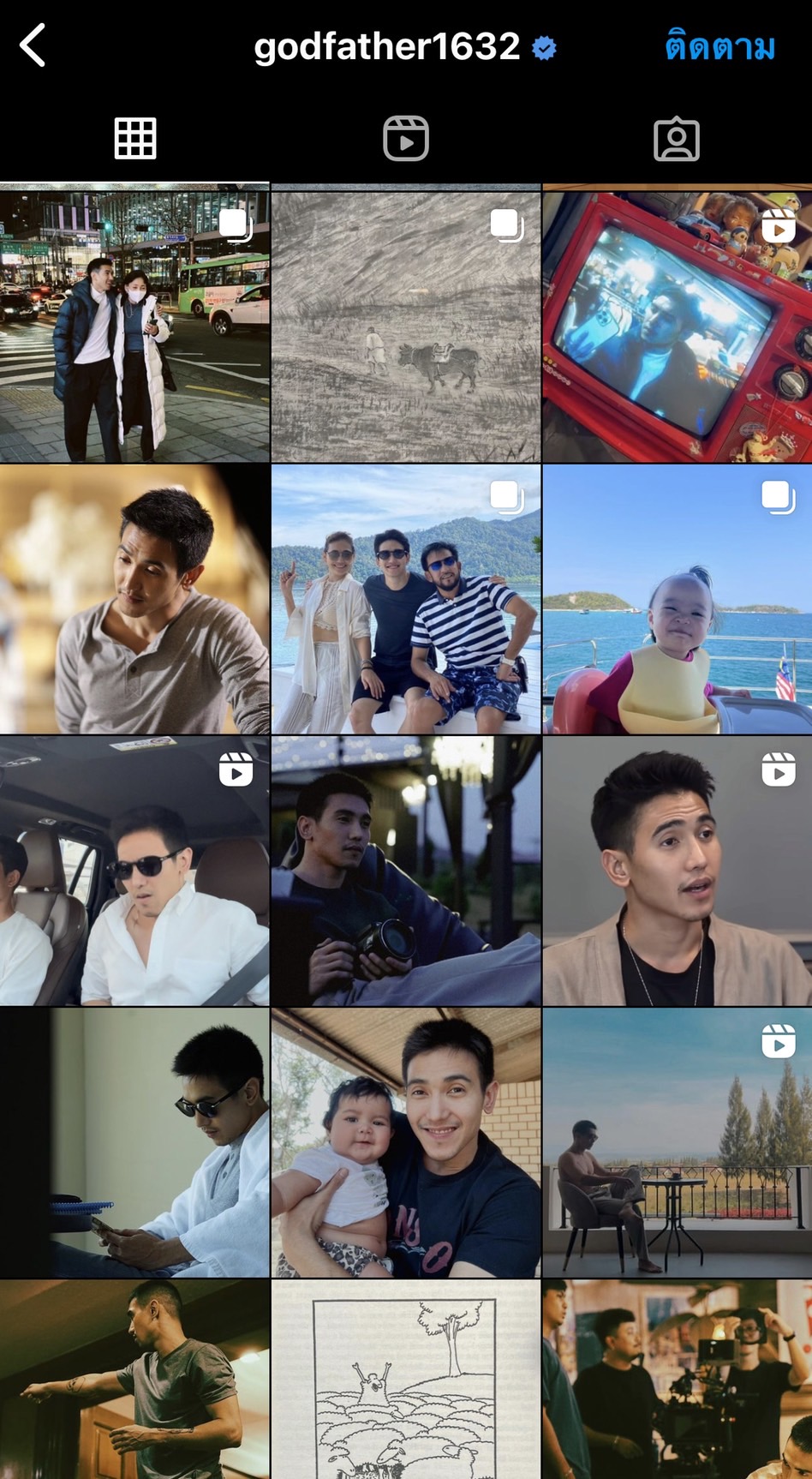
Task: Open the tattooed arm pointing photo
Action: coord(134,1380)
